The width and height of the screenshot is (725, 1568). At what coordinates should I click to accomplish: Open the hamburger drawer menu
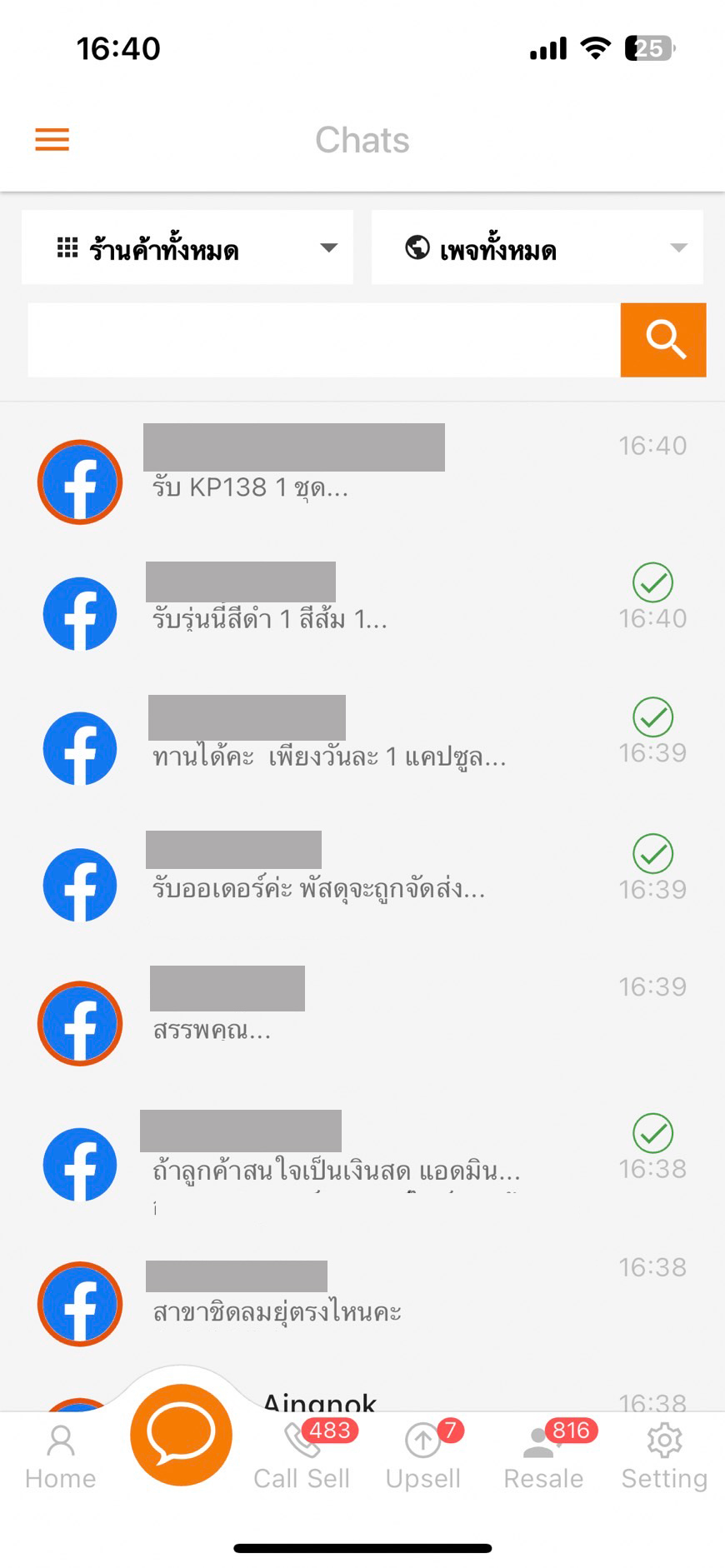pos(52,139)
